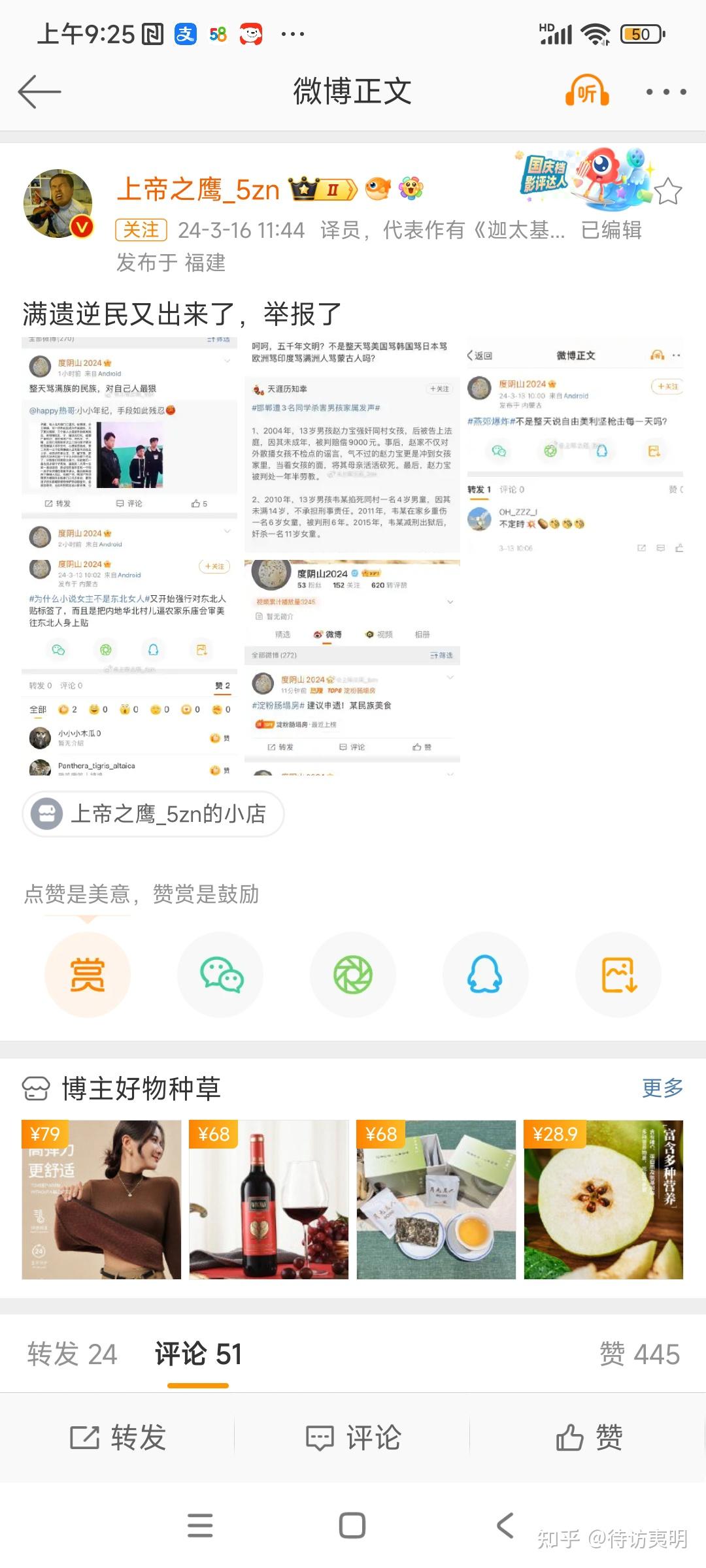Save the post as a long image
This screenshot has width=706, height=1568.
pyautogui.click(x=618, y=975)
